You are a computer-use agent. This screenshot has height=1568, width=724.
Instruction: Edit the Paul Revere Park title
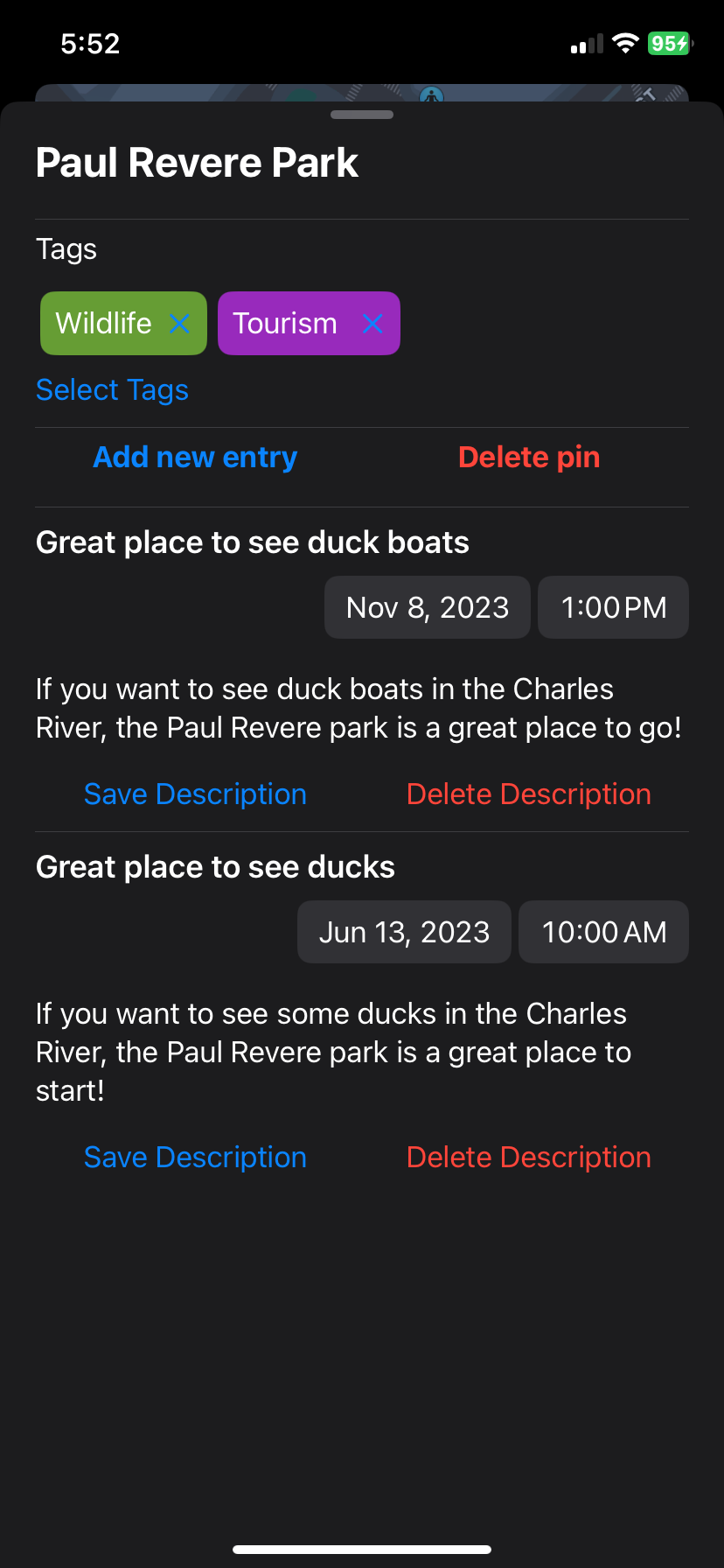tap(198, 163)
